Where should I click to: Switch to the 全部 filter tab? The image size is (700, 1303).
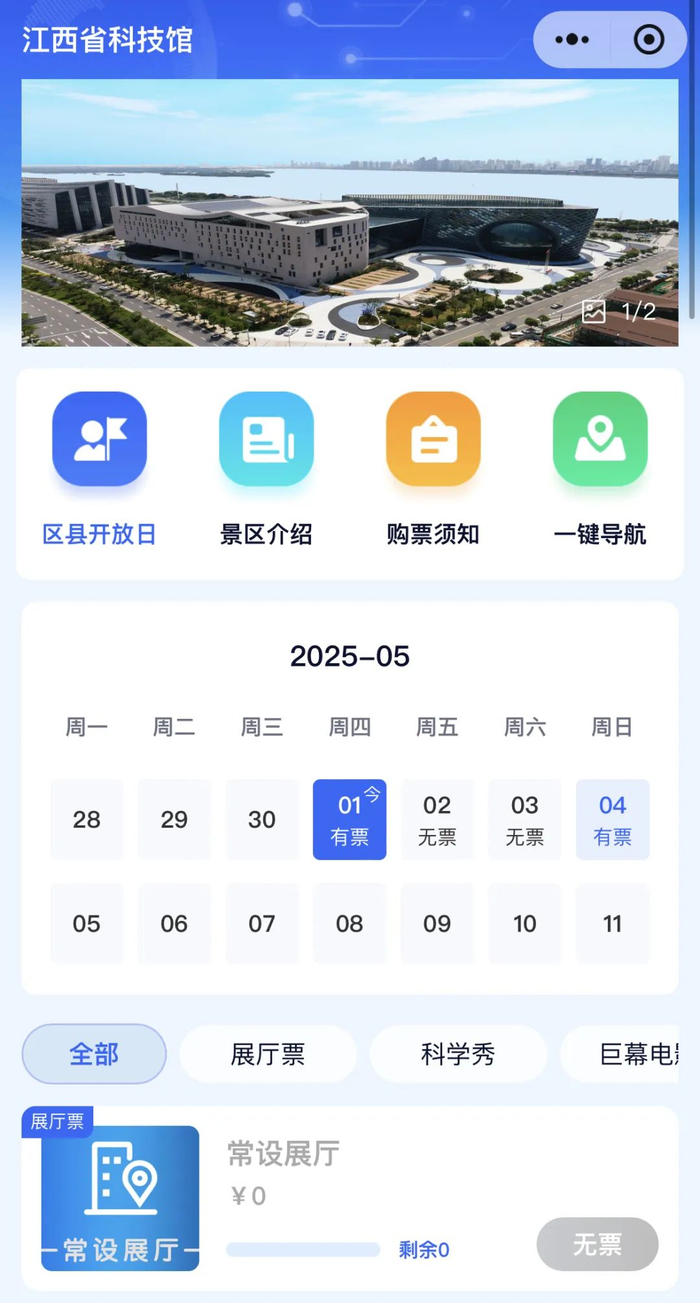[94, 1054]
